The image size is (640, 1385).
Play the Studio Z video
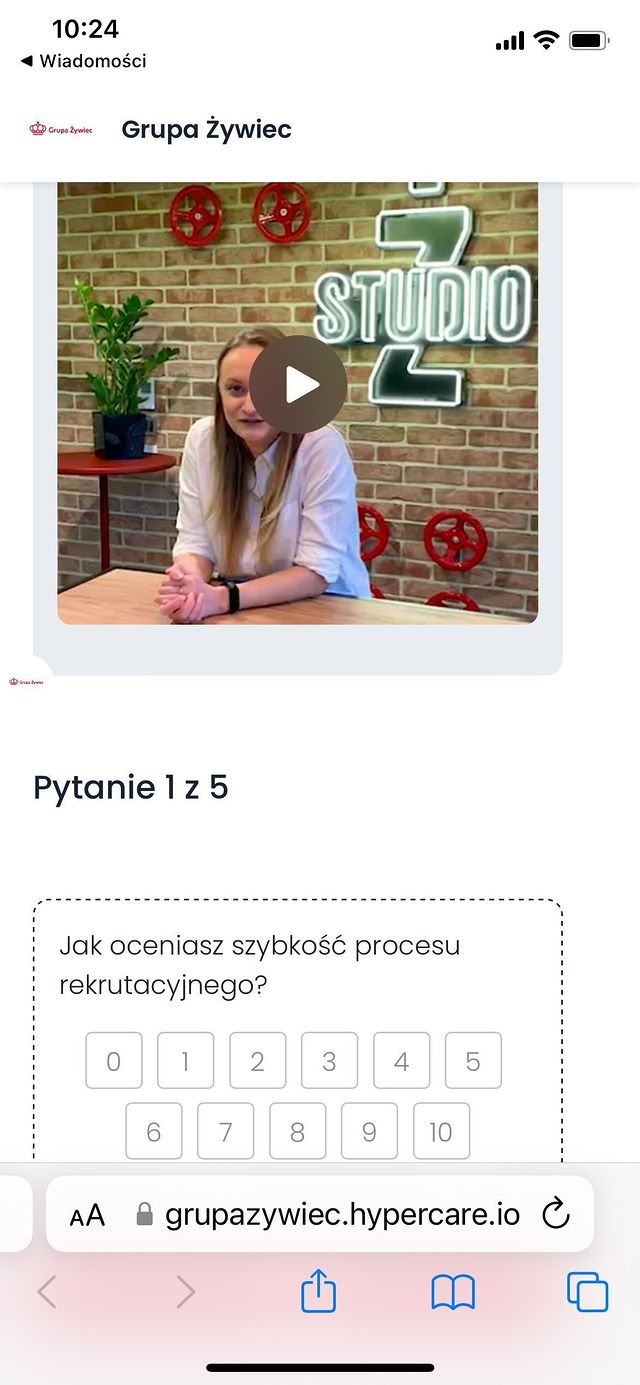[x=298, y=385]
